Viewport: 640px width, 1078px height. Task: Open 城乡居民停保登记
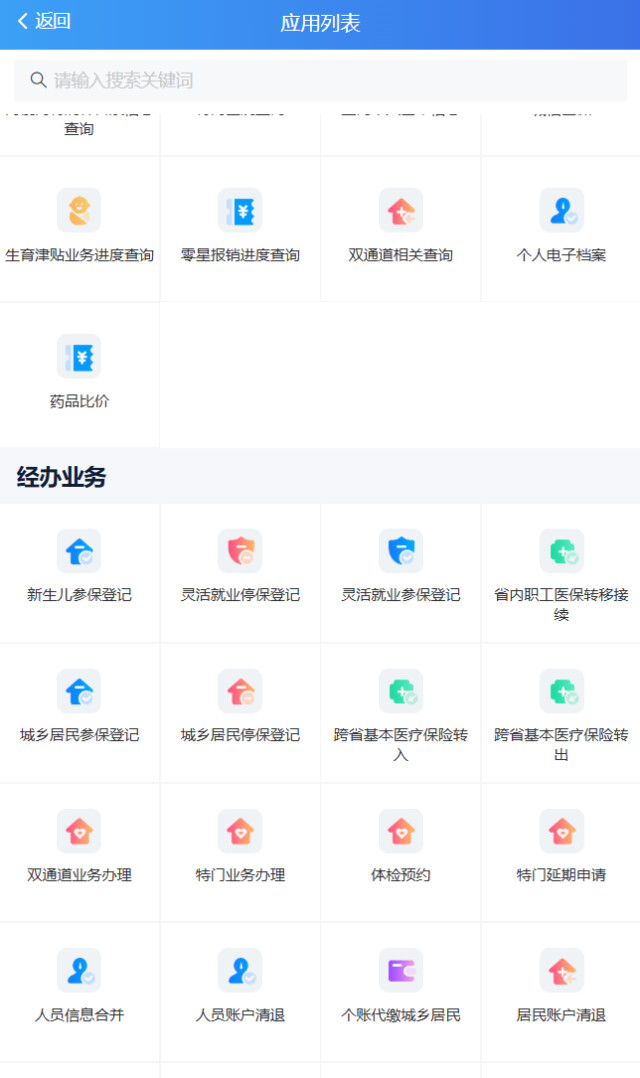[x=240, y=708]
